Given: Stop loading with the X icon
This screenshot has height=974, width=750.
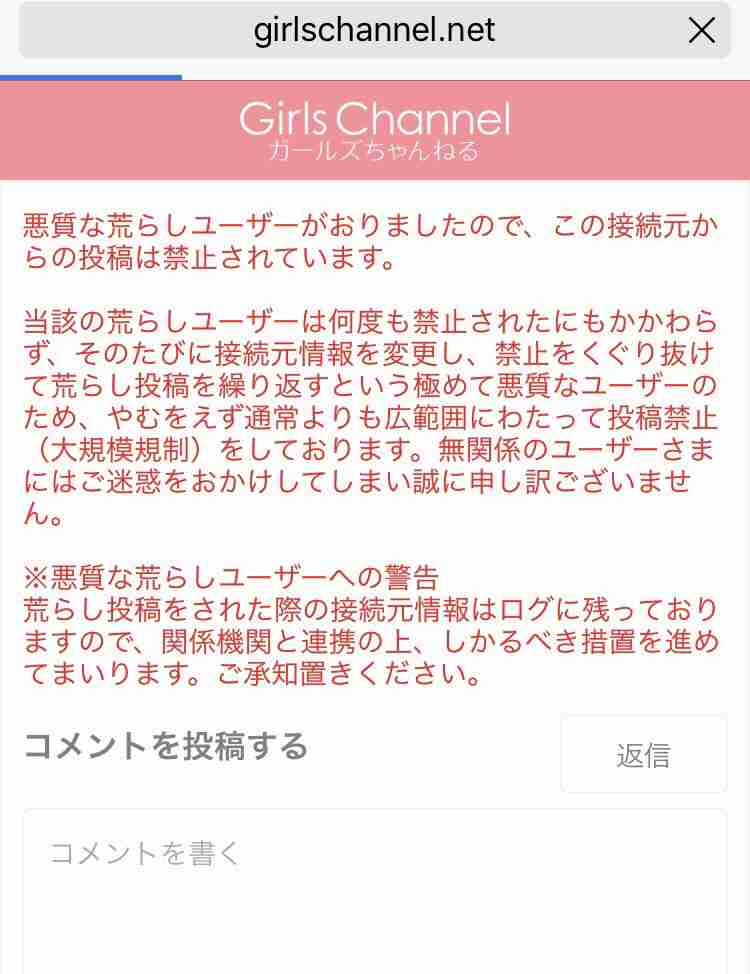Looking at the screenshot, I should pos(702,31).
